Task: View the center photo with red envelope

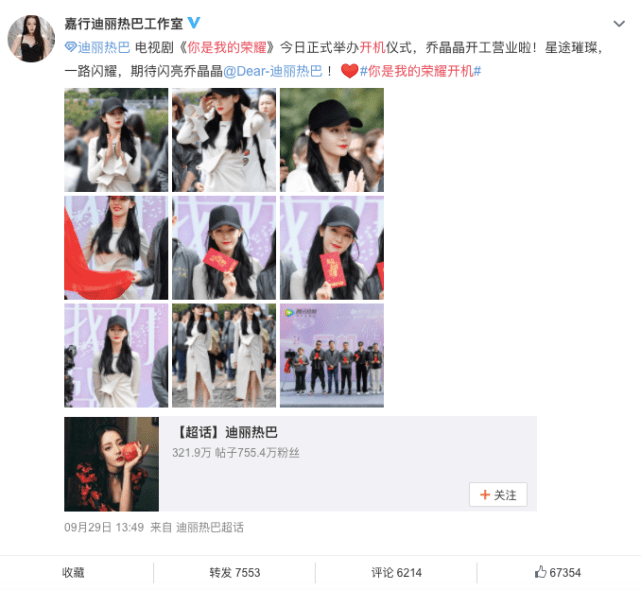Action: click(223, 247)
